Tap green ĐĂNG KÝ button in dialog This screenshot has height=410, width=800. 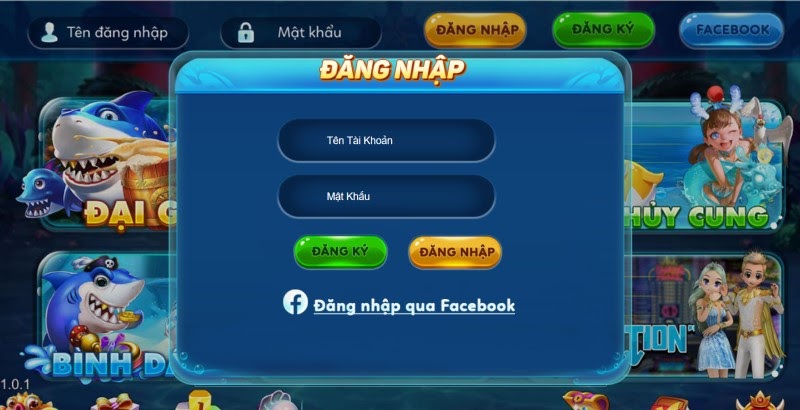coord(340,251)
